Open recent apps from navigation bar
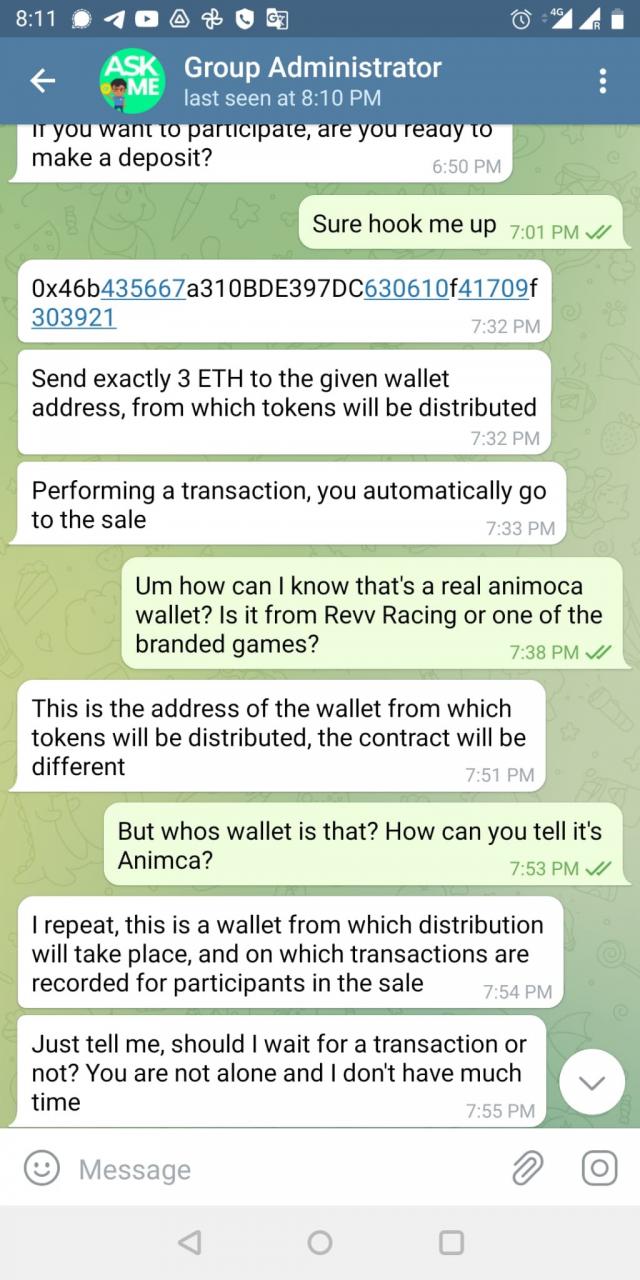Viewport: 640px width, 1280px height. [x=452, y=1242]
